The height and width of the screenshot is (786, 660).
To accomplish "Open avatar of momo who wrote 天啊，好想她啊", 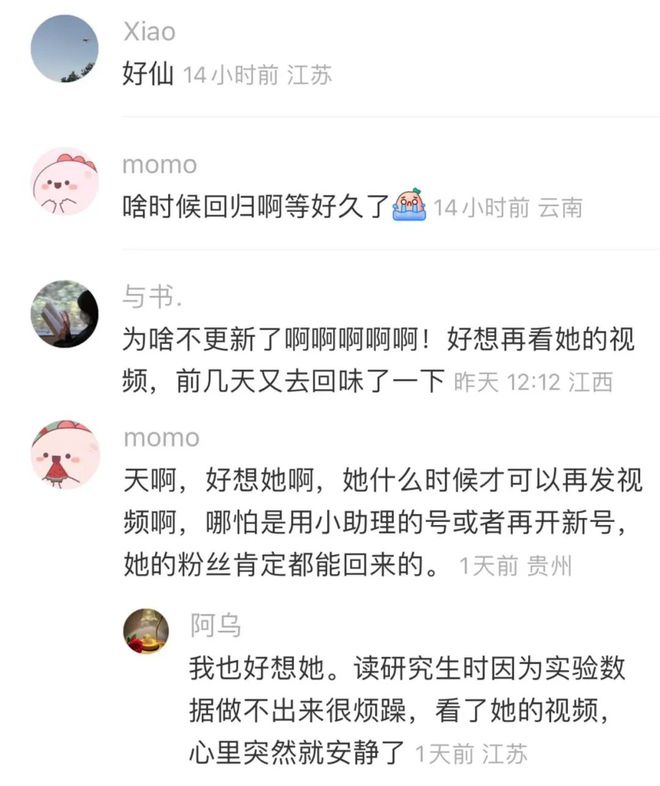I will [64, 454].
